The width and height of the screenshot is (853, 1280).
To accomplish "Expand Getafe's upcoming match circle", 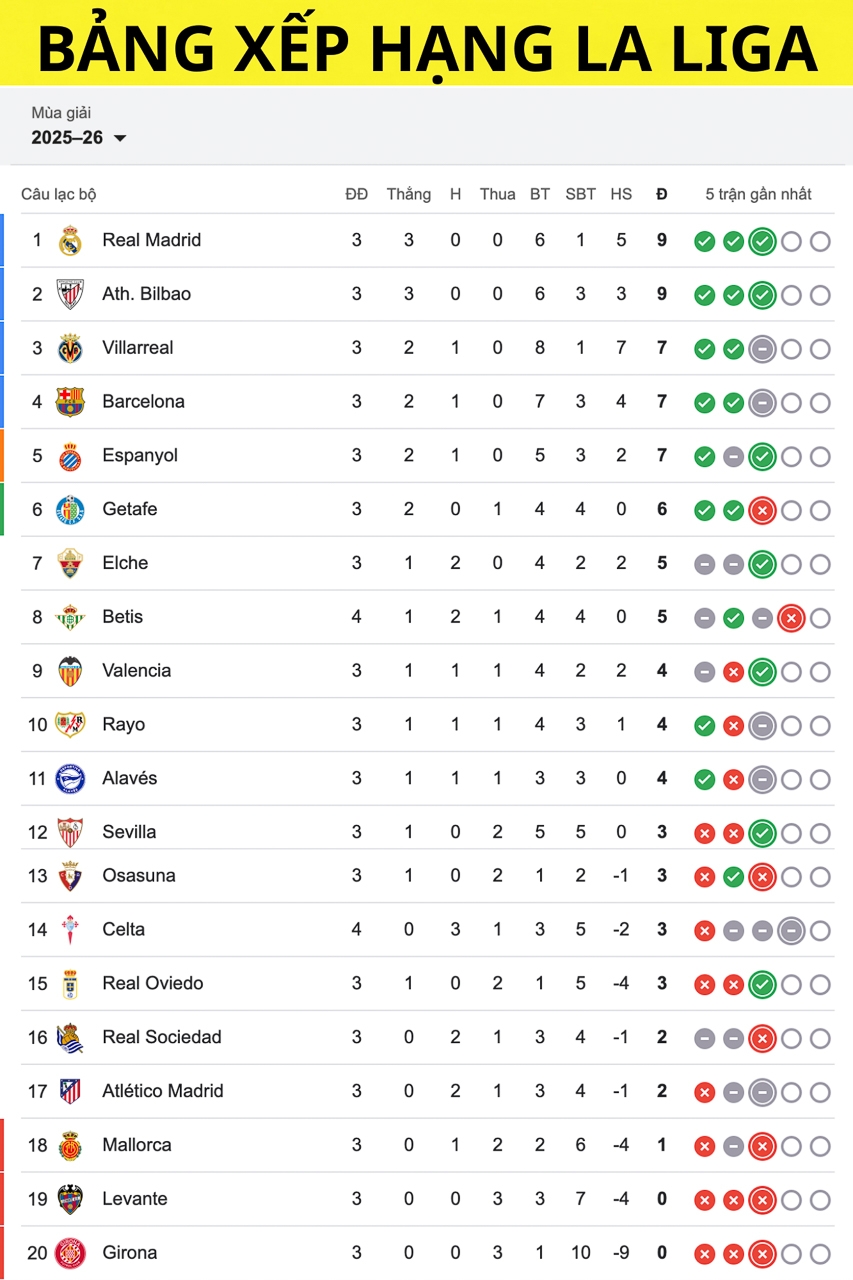I will click(x=791, y=509).
